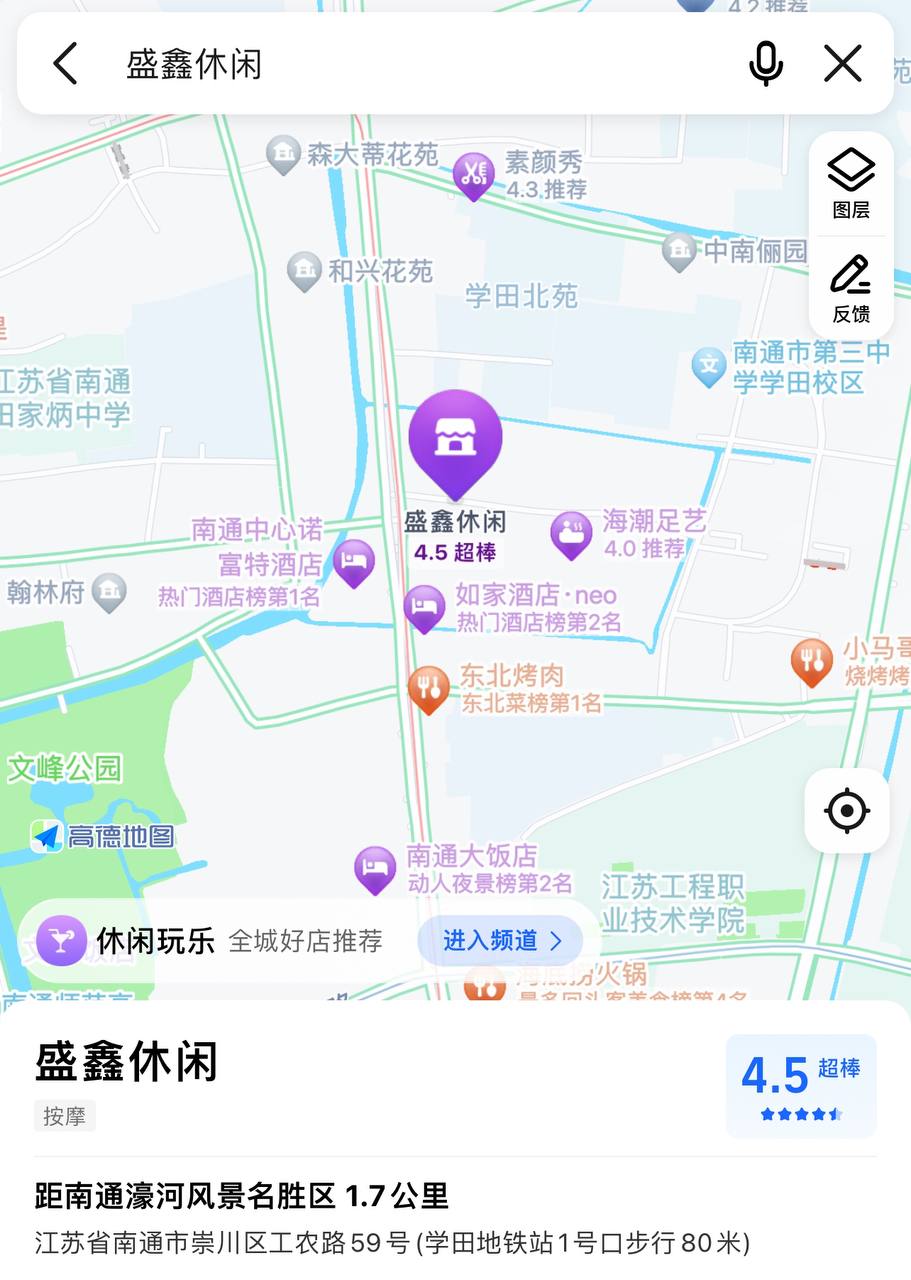Open 进入频道 channel link
Image resolution: width=911 pixels, height=1280 pixels.
tap(490, 940)
